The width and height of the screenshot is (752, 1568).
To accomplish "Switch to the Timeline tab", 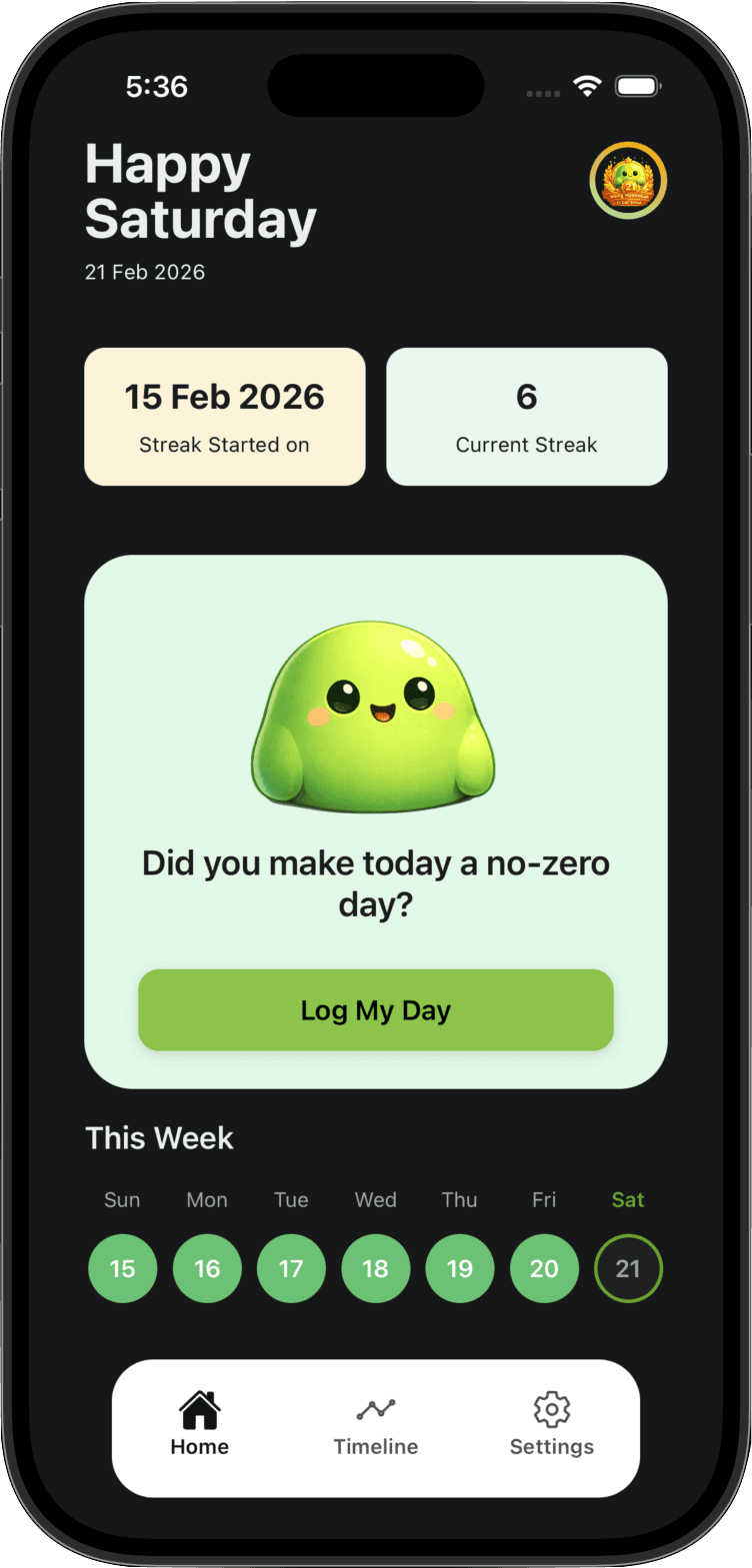I will tap(375, 1427).
